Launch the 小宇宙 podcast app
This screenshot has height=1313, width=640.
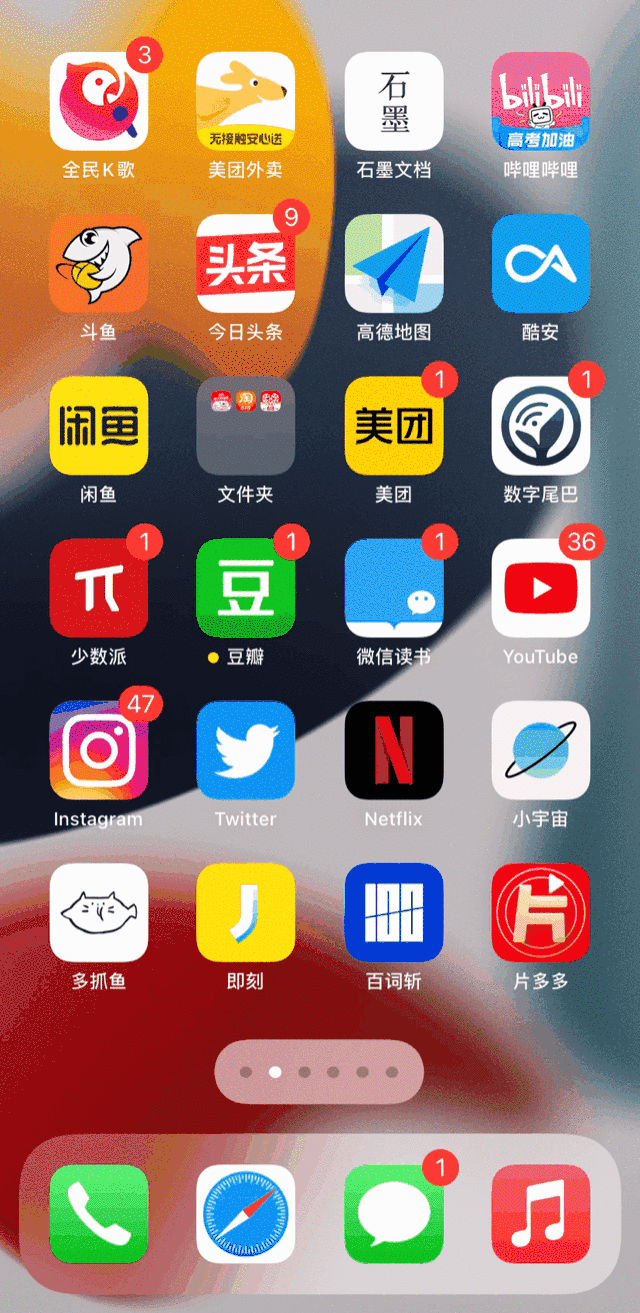coord(541,750)
